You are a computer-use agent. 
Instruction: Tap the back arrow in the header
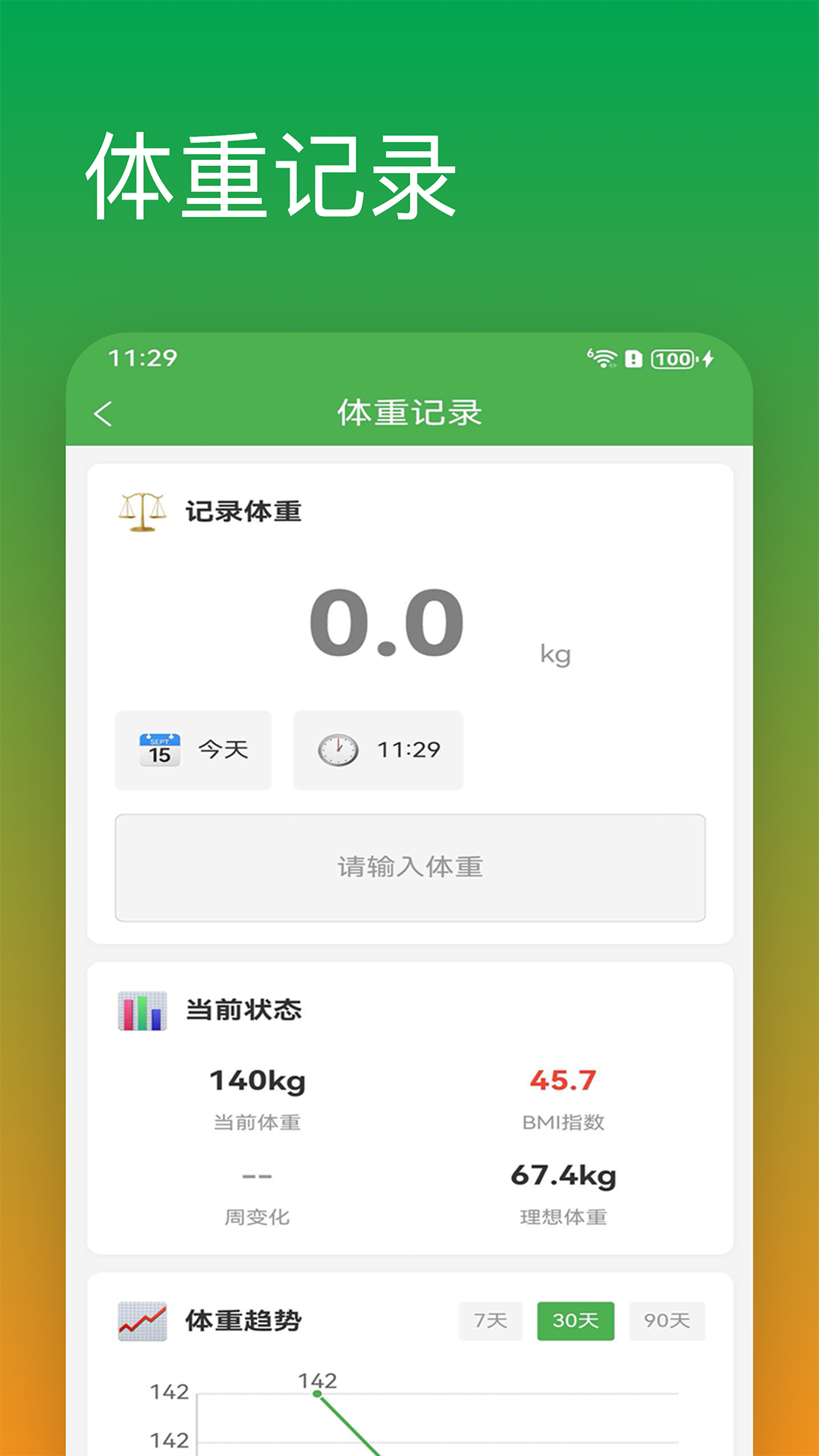(x=105, y=413)
